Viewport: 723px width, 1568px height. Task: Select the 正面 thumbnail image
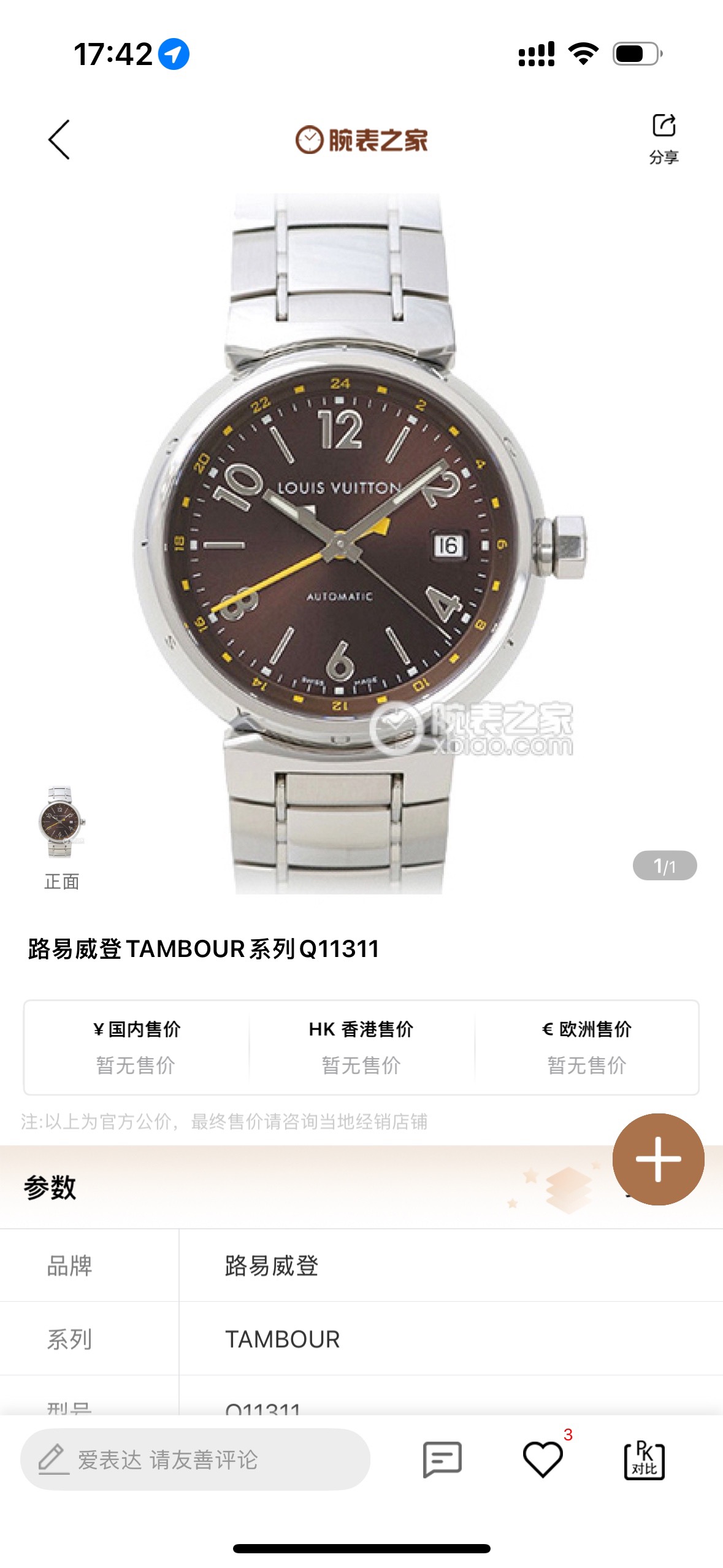tap(61, 823)
